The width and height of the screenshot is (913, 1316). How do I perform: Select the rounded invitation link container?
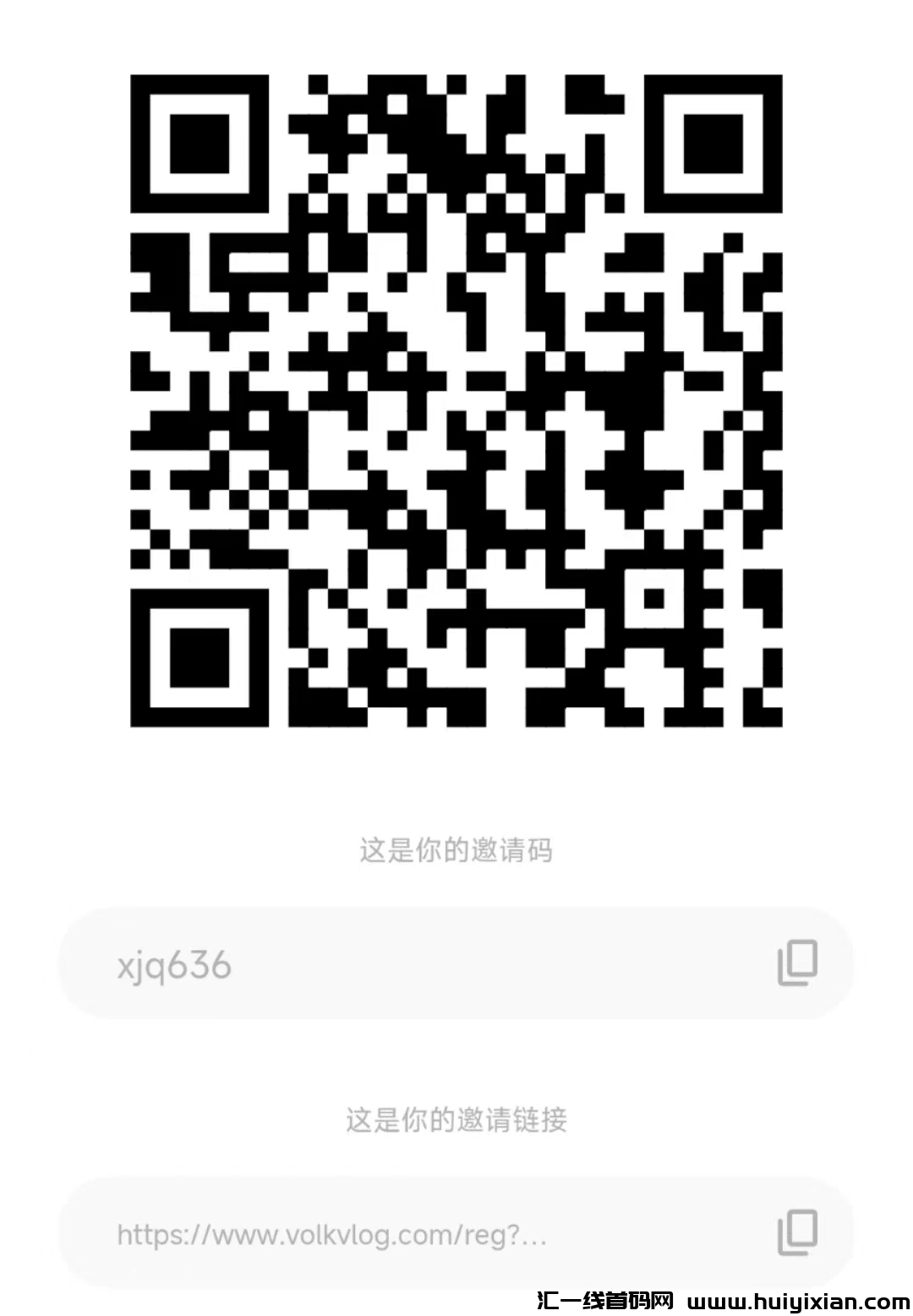click(x=456, y=1236)
